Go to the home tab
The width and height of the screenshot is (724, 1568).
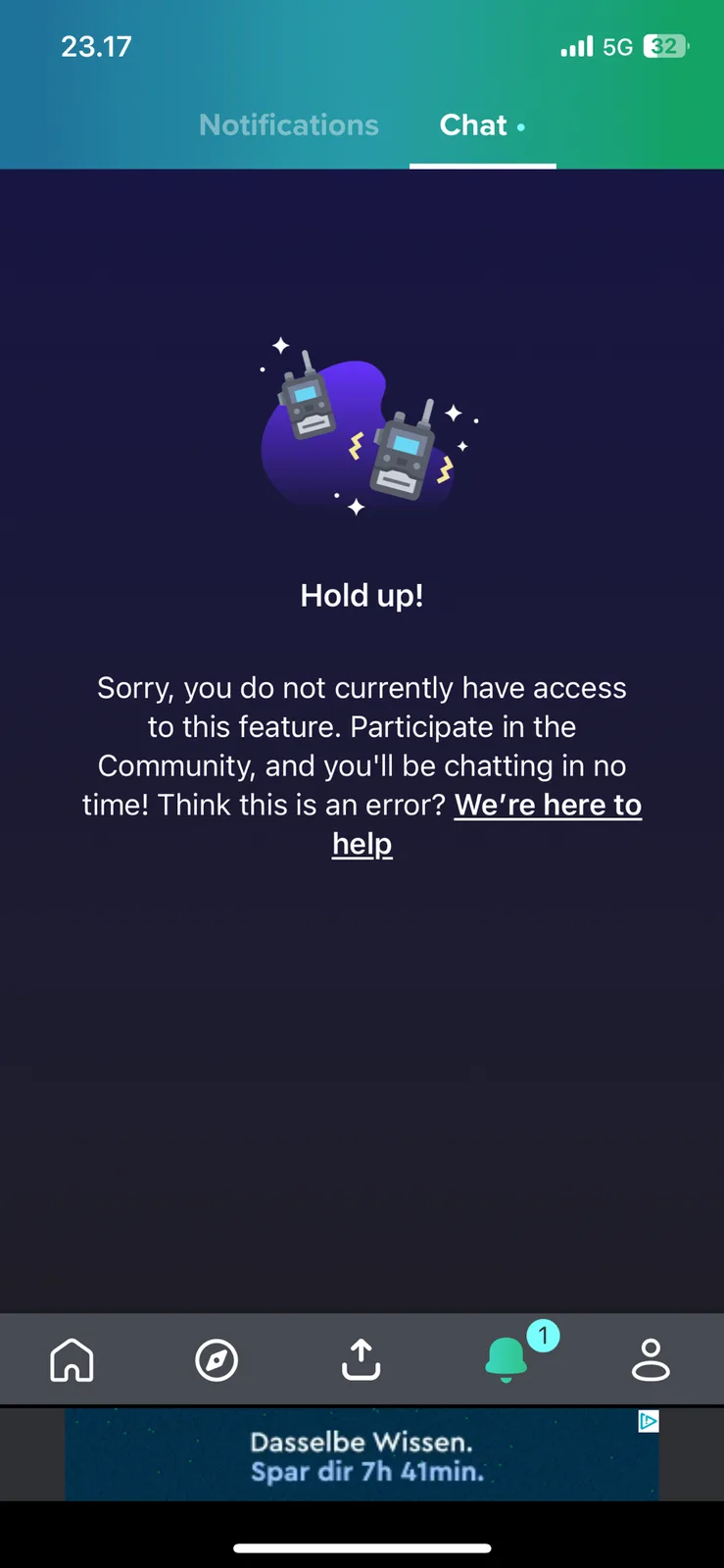point(72,1359)
